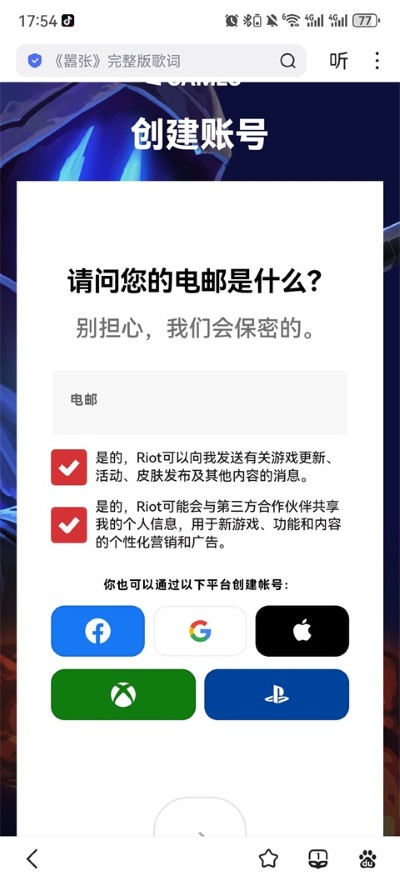This screenshot has width=400, height=882.
Task: Go back in the browser
Action: pos(32,858)
